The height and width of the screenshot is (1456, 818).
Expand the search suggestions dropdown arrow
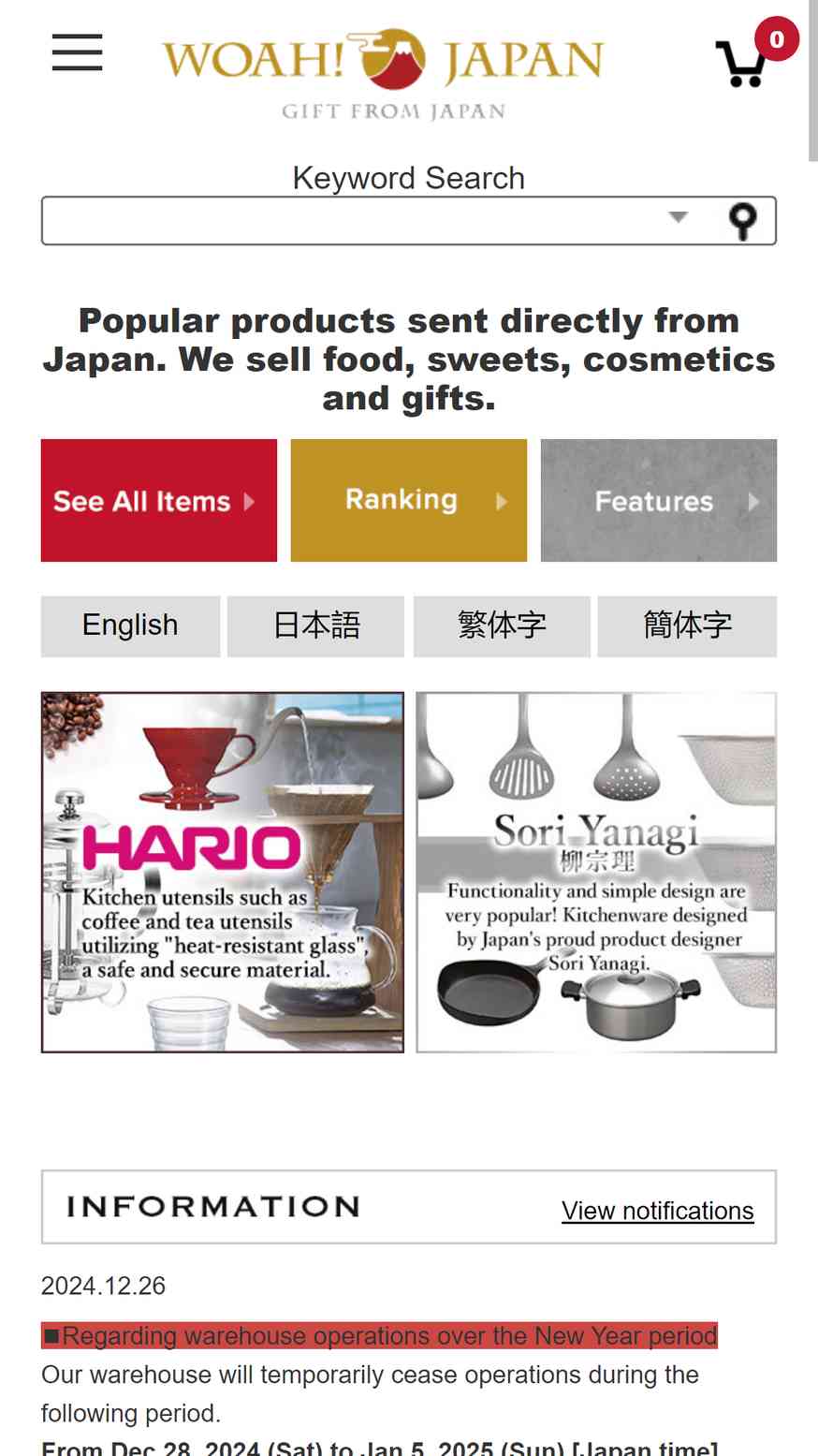point(679,217)
